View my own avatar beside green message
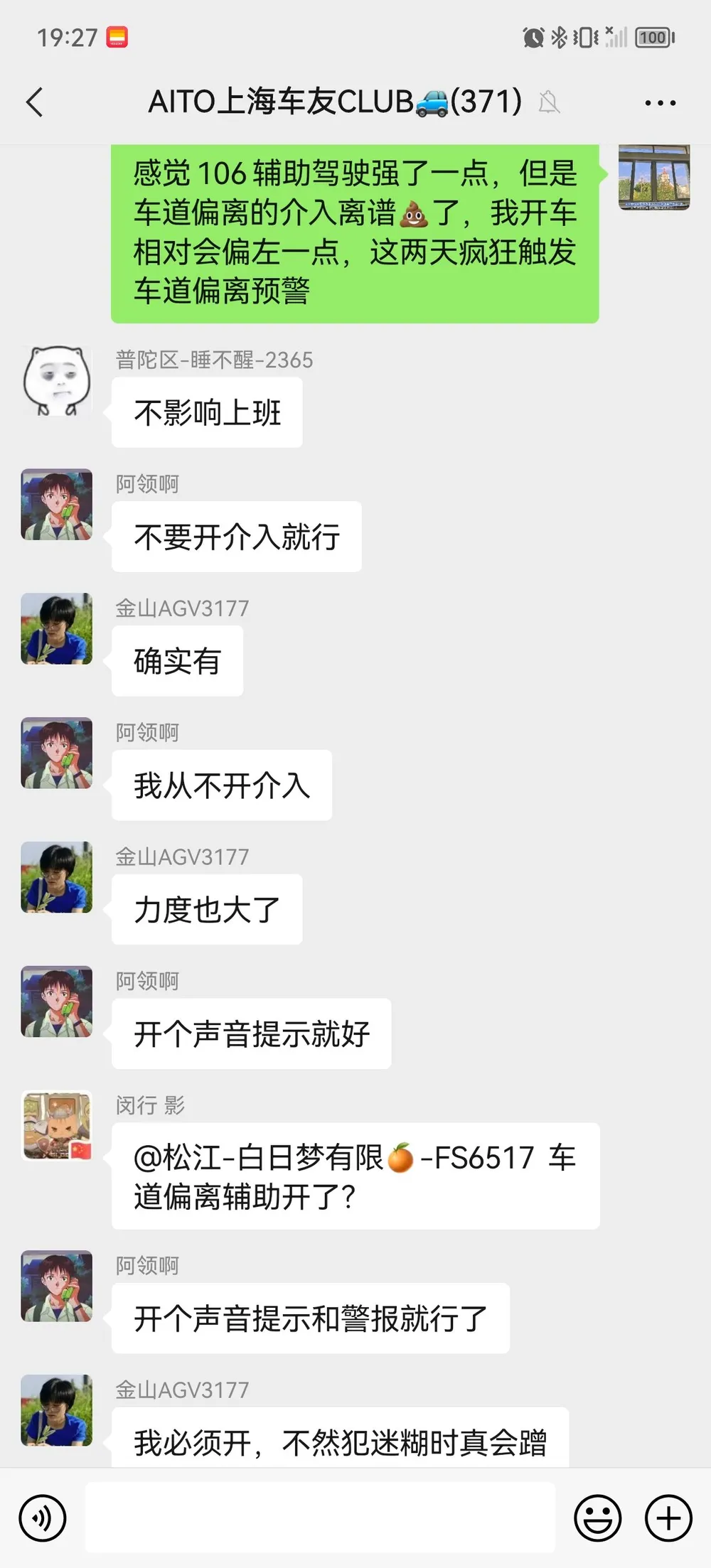The width and height of the screenshot is (711, 1568). (653, 178)
